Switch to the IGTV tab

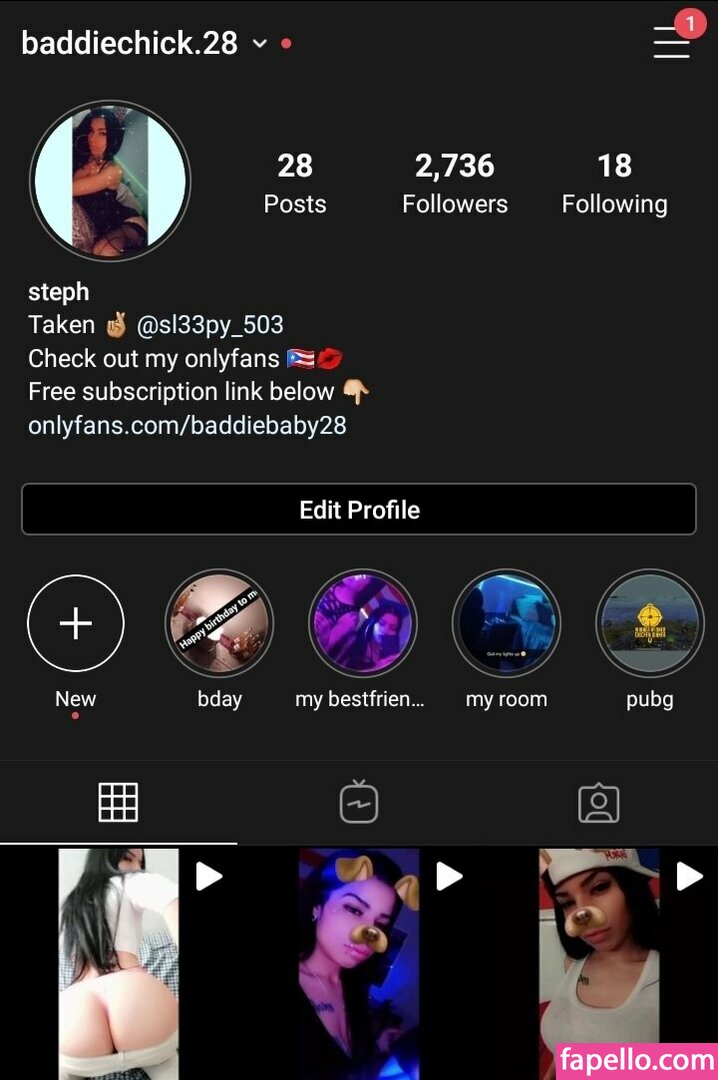point(358,803)
